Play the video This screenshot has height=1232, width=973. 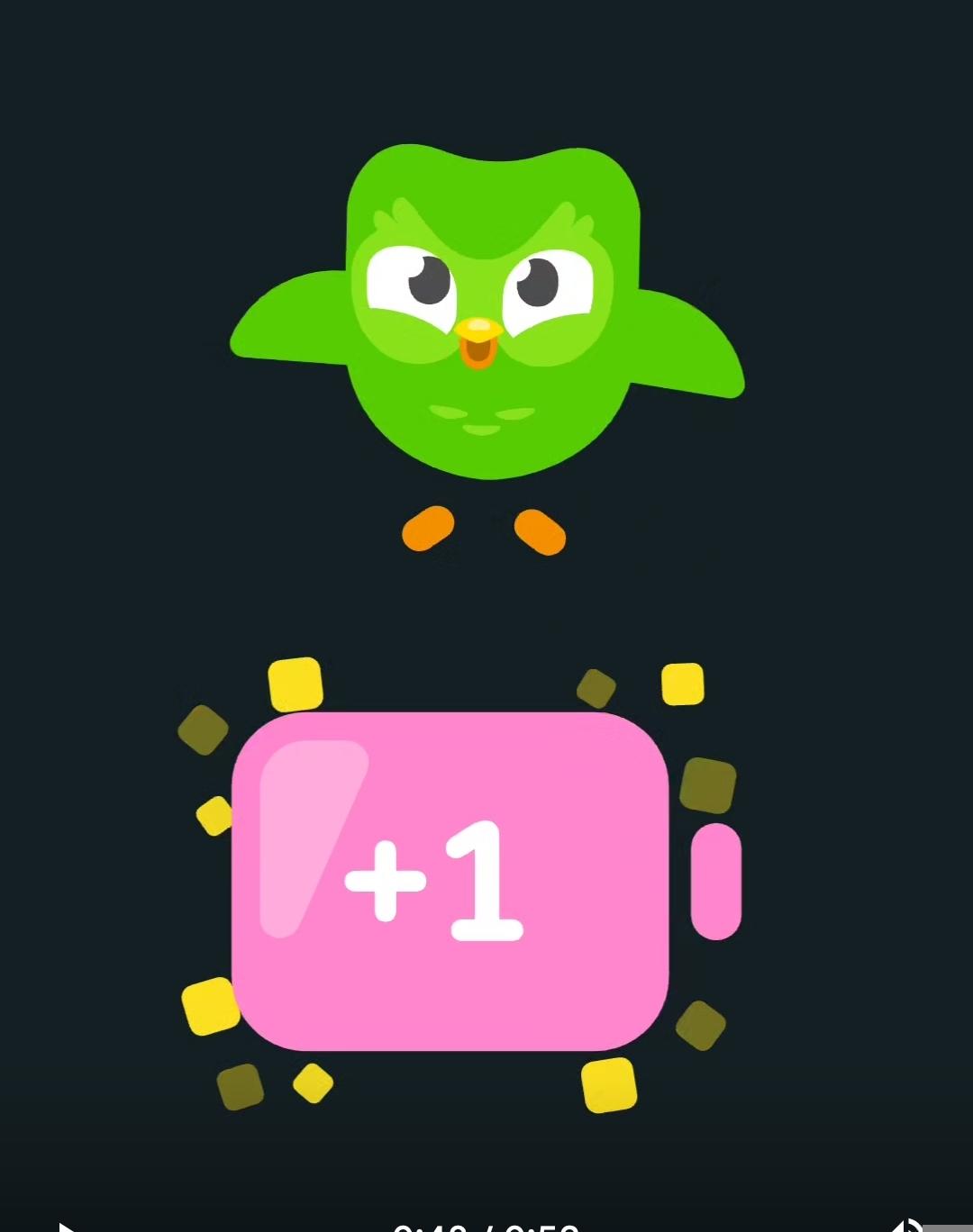coord(64,1227)
